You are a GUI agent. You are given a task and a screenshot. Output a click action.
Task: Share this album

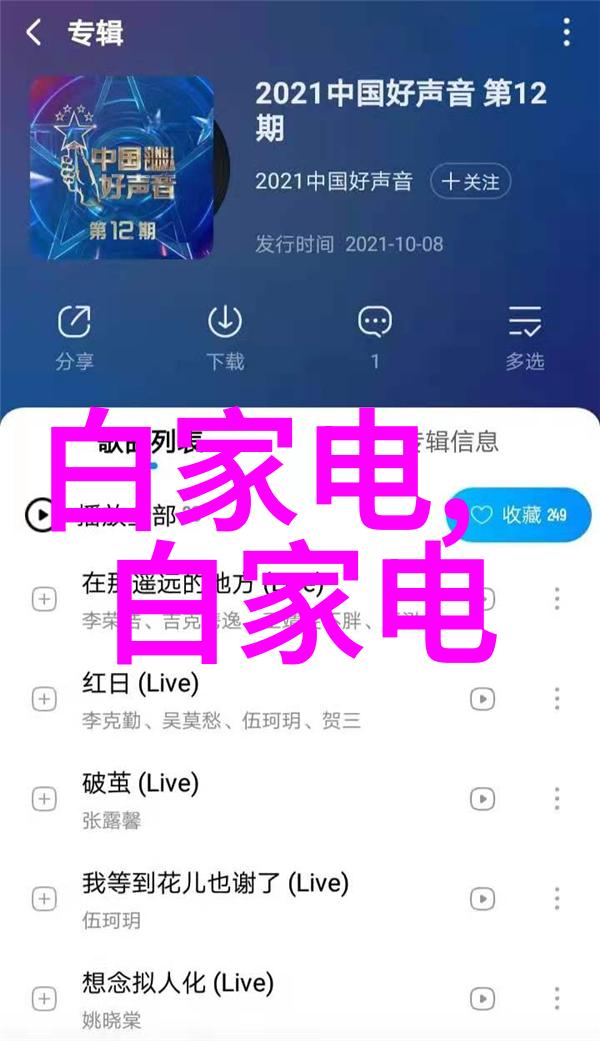coord(74,335)
